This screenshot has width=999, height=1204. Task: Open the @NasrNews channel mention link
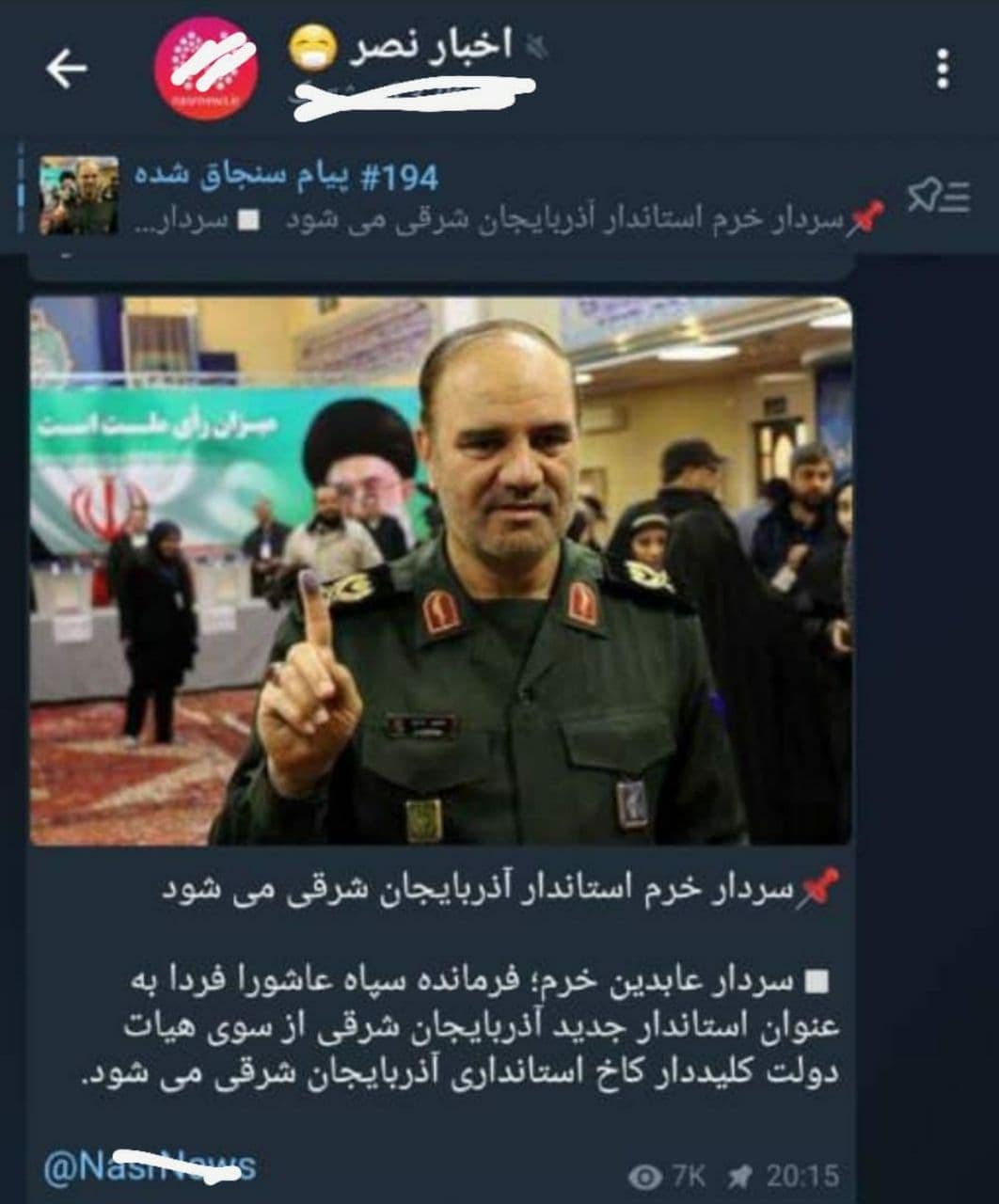(149, 1166)
